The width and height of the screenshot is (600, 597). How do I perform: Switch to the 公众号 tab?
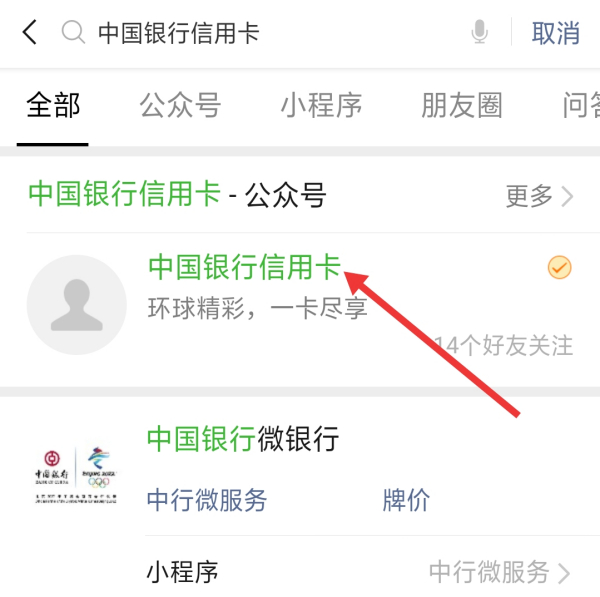[x=180, y=105]
